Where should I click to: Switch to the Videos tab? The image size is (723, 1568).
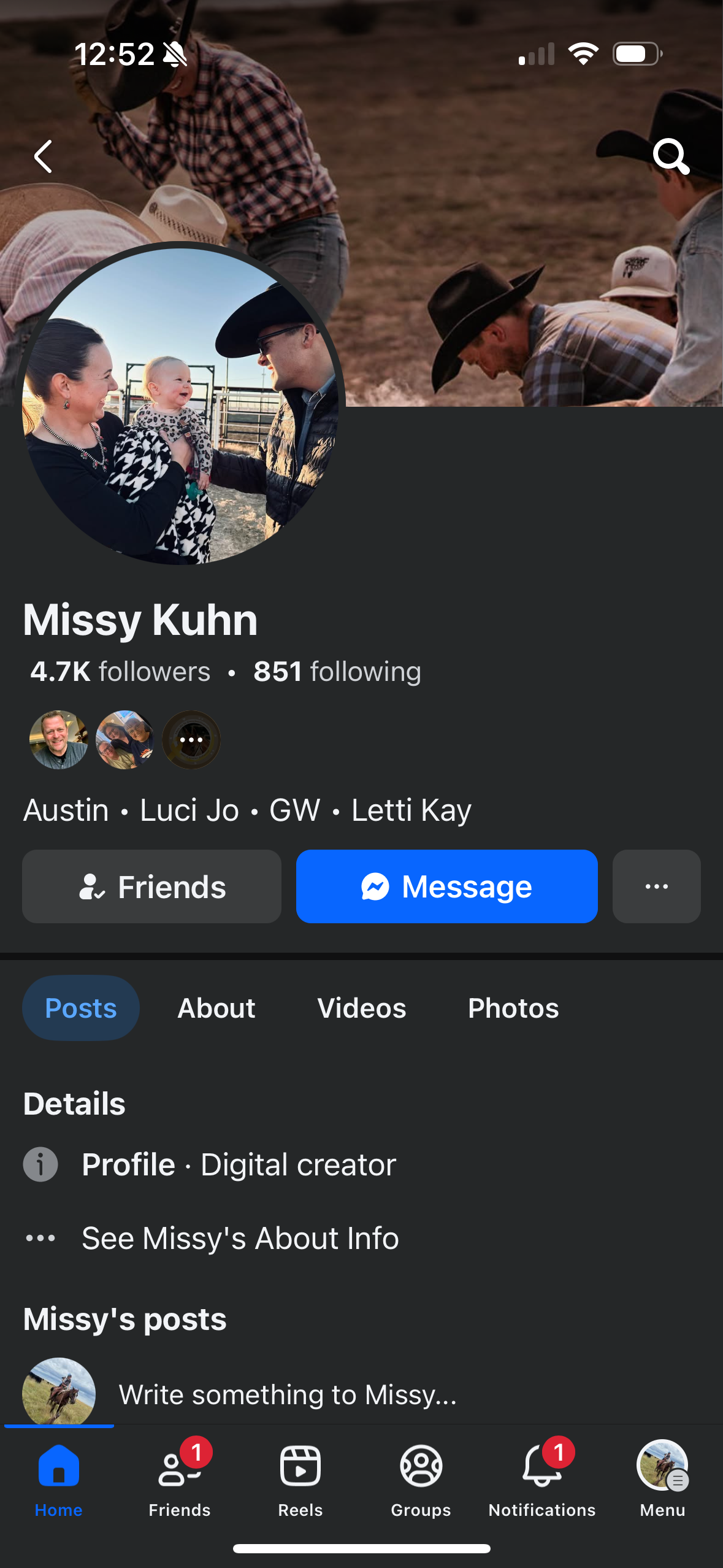(361, 1008)
